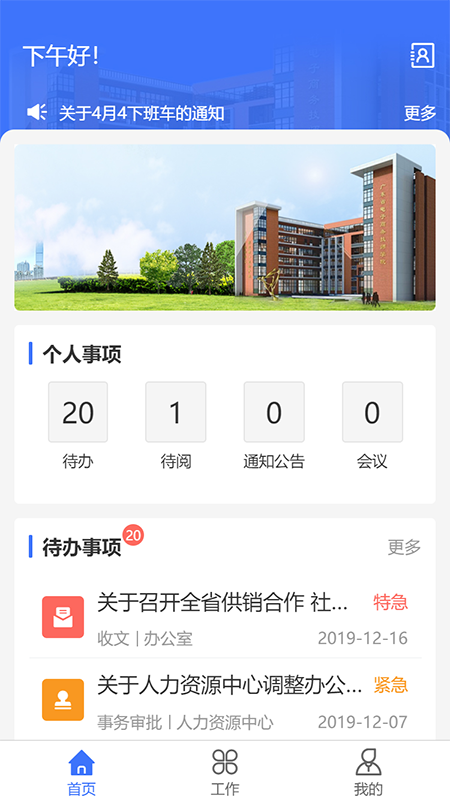This screenshot has width=450, height=800.
Task: Open the notice about 4月4下班车
Action: pyautogui.click(x=142, y=113)
